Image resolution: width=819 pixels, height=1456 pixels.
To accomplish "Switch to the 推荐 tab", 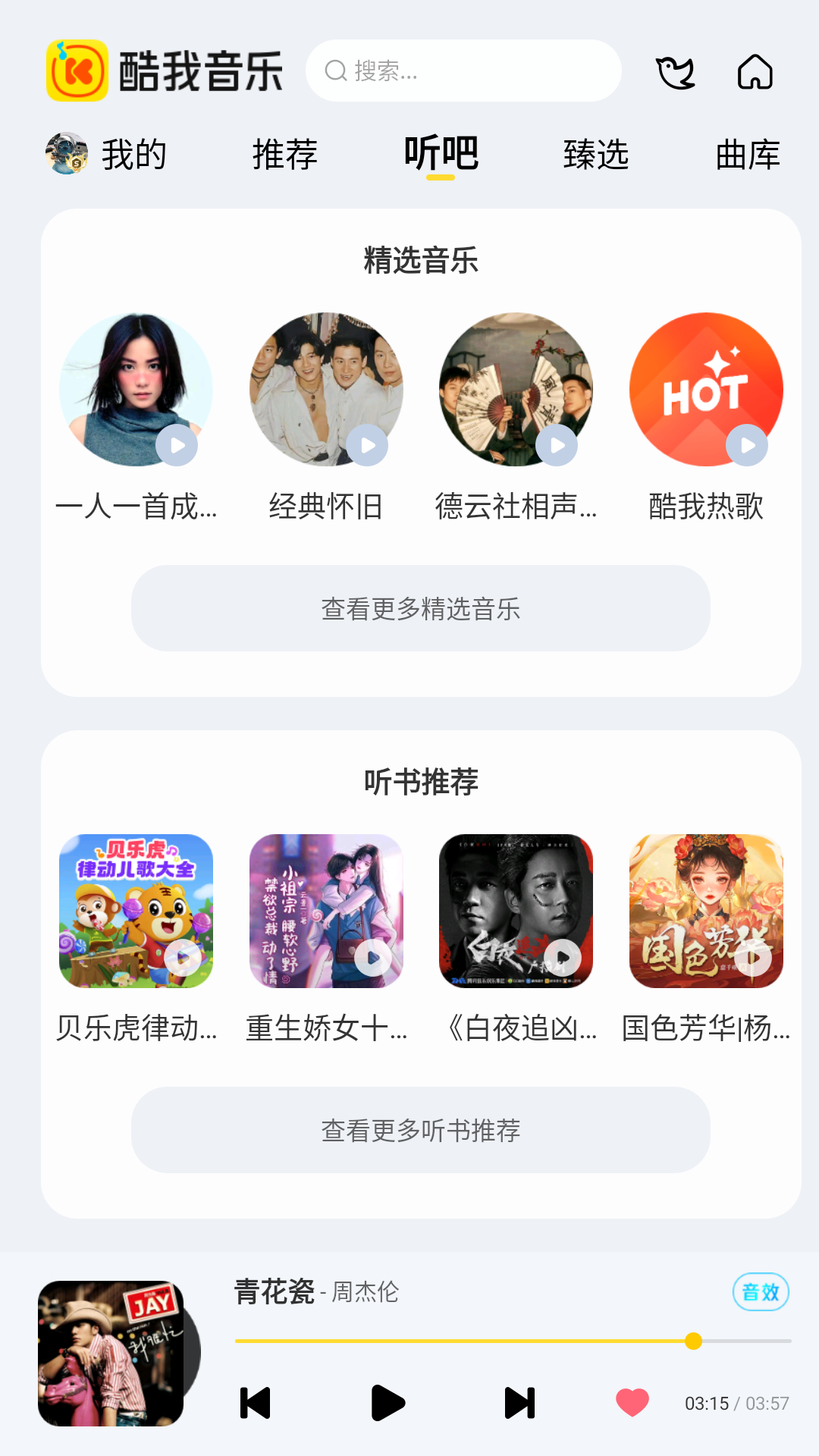I will (285, 154).
